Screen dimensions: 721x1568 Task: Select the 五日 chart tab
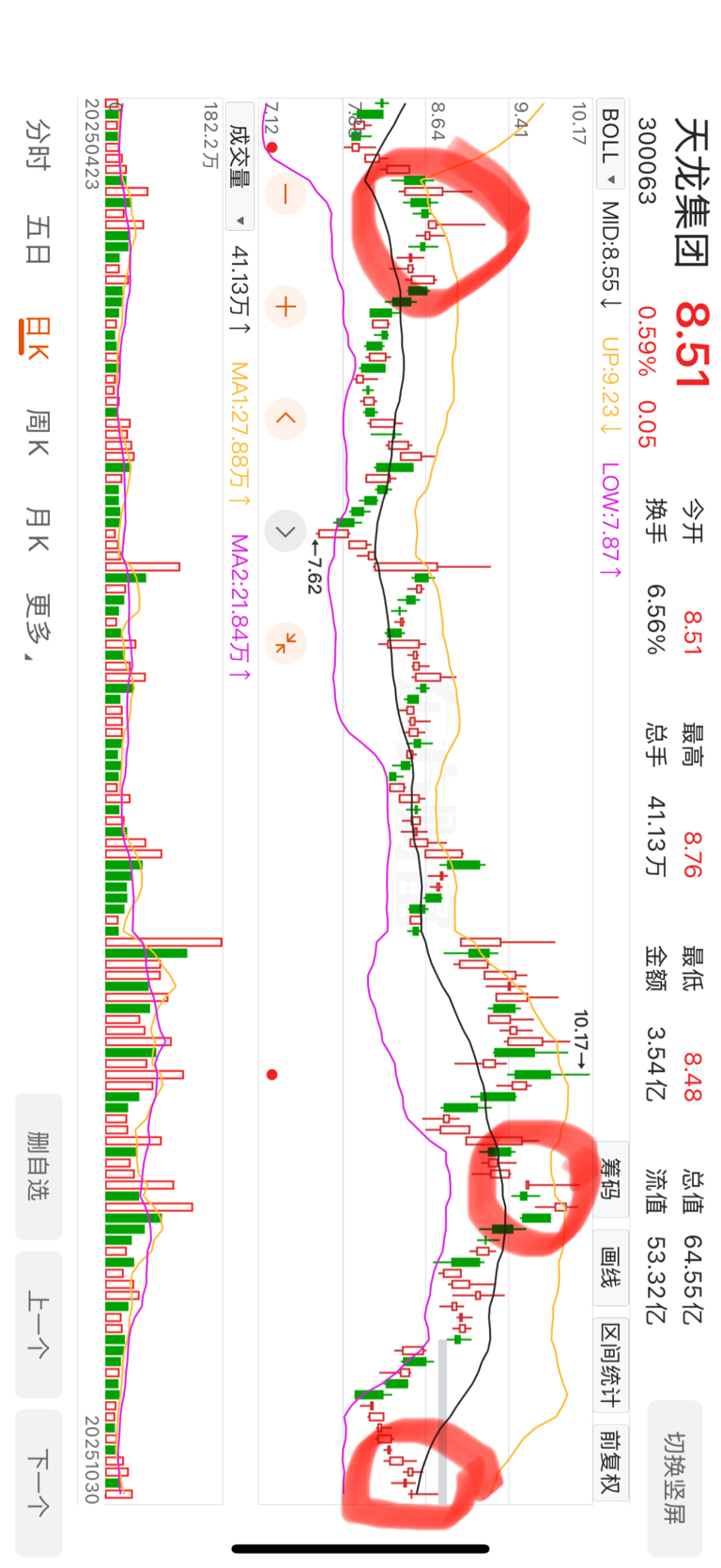point(38,240)
